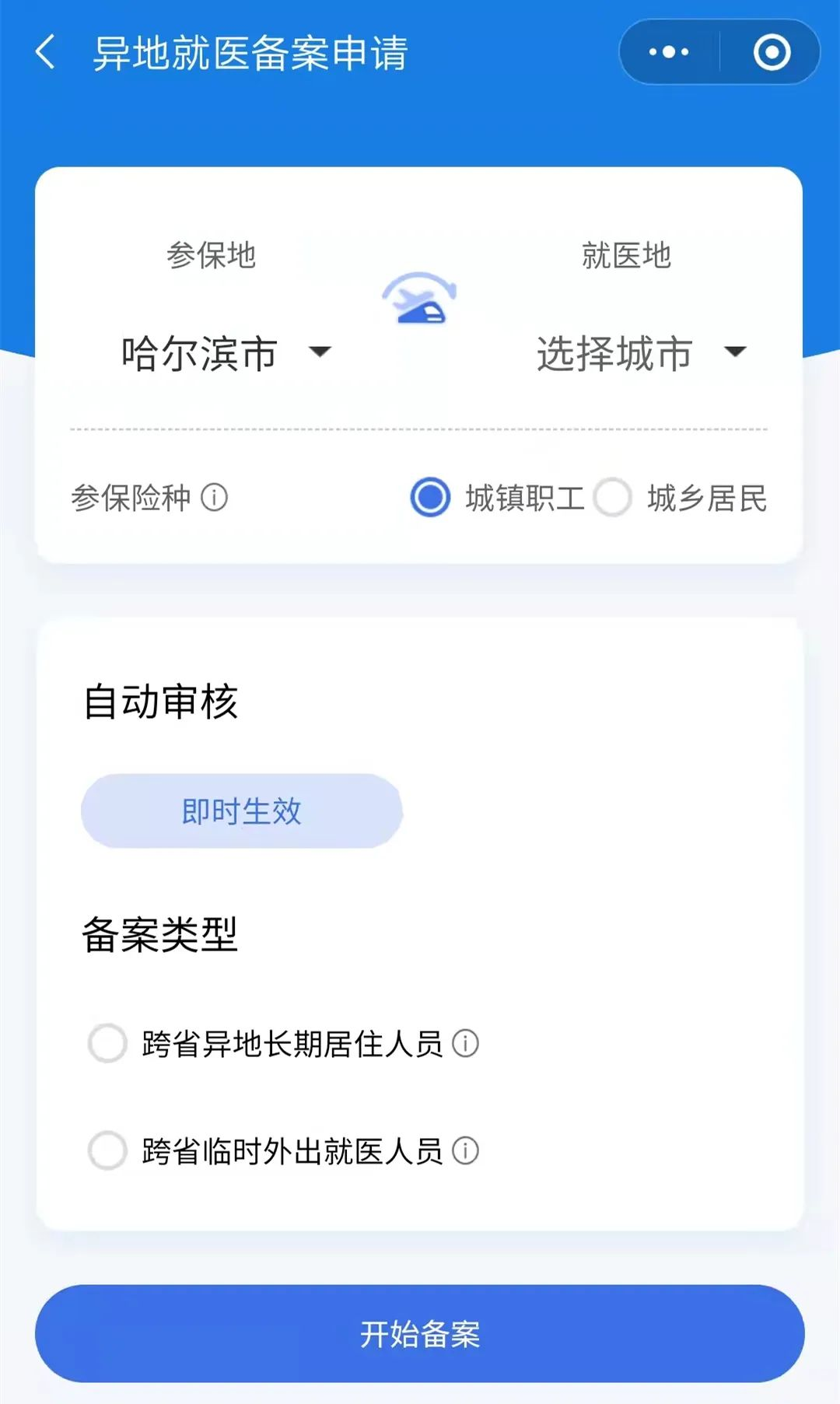Choose 跨省临时外出就医人员 filing type

107,1150
